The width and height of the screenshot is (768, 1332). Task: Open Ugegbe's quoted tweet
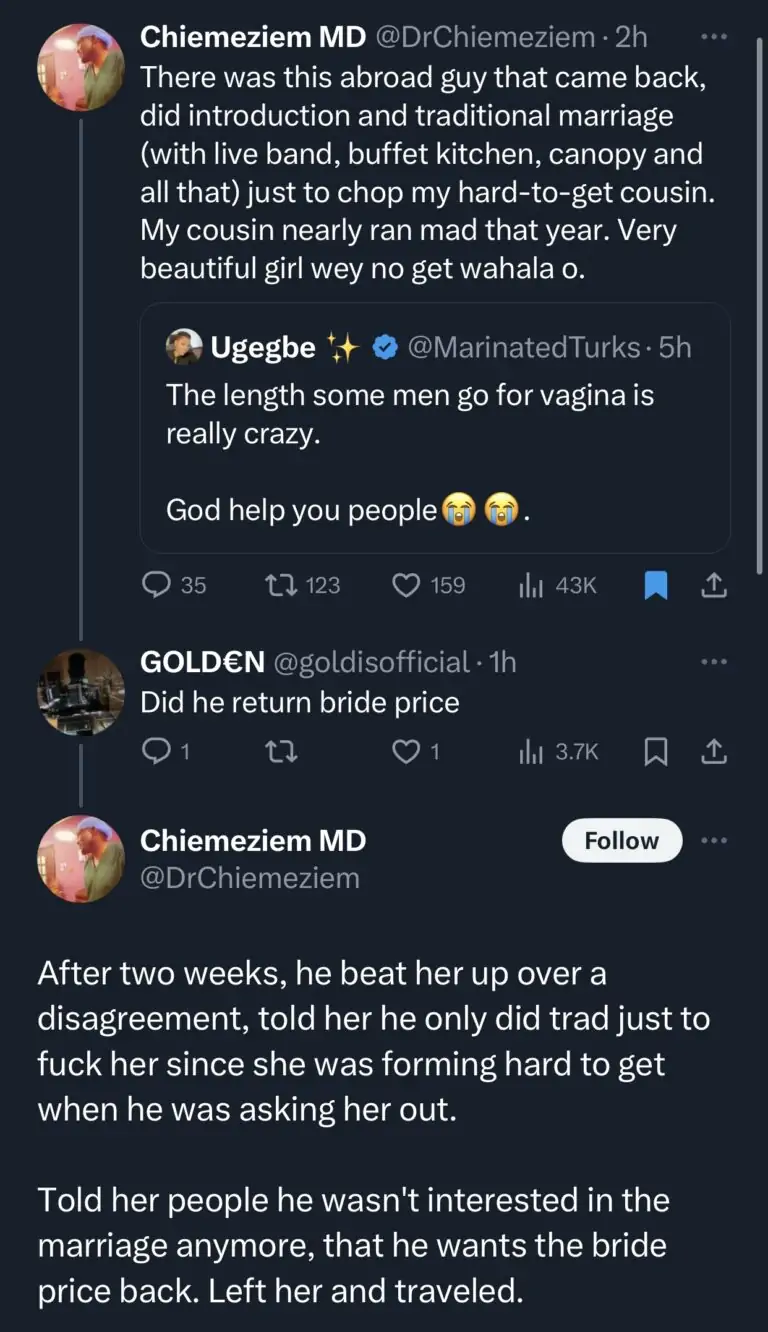point(435,428)
